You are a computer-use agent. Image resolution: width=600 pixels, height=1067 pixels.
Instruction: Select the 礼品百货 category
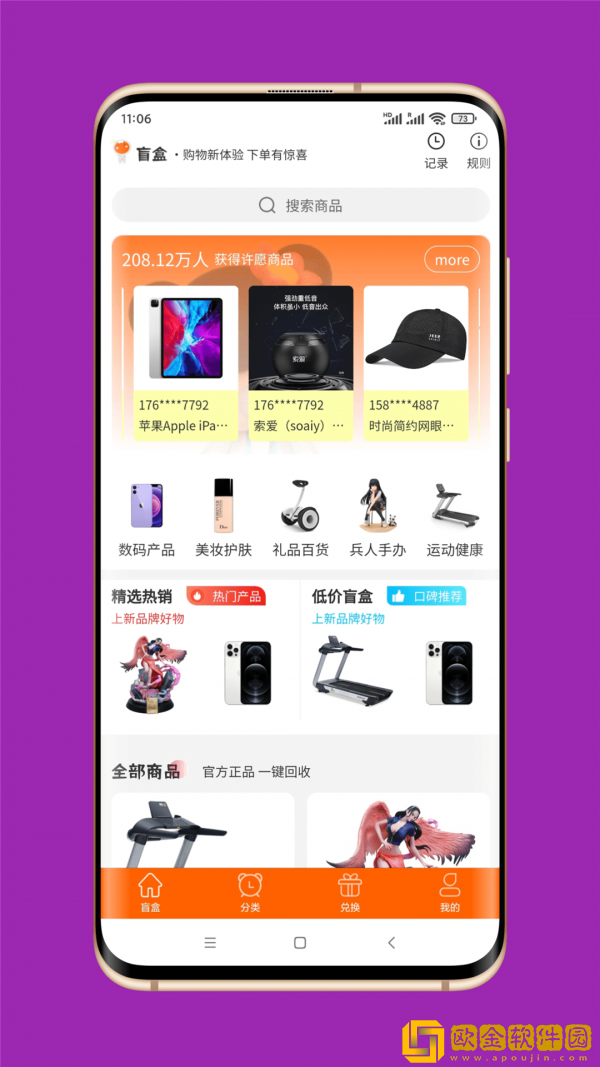(x=300, y=518)
